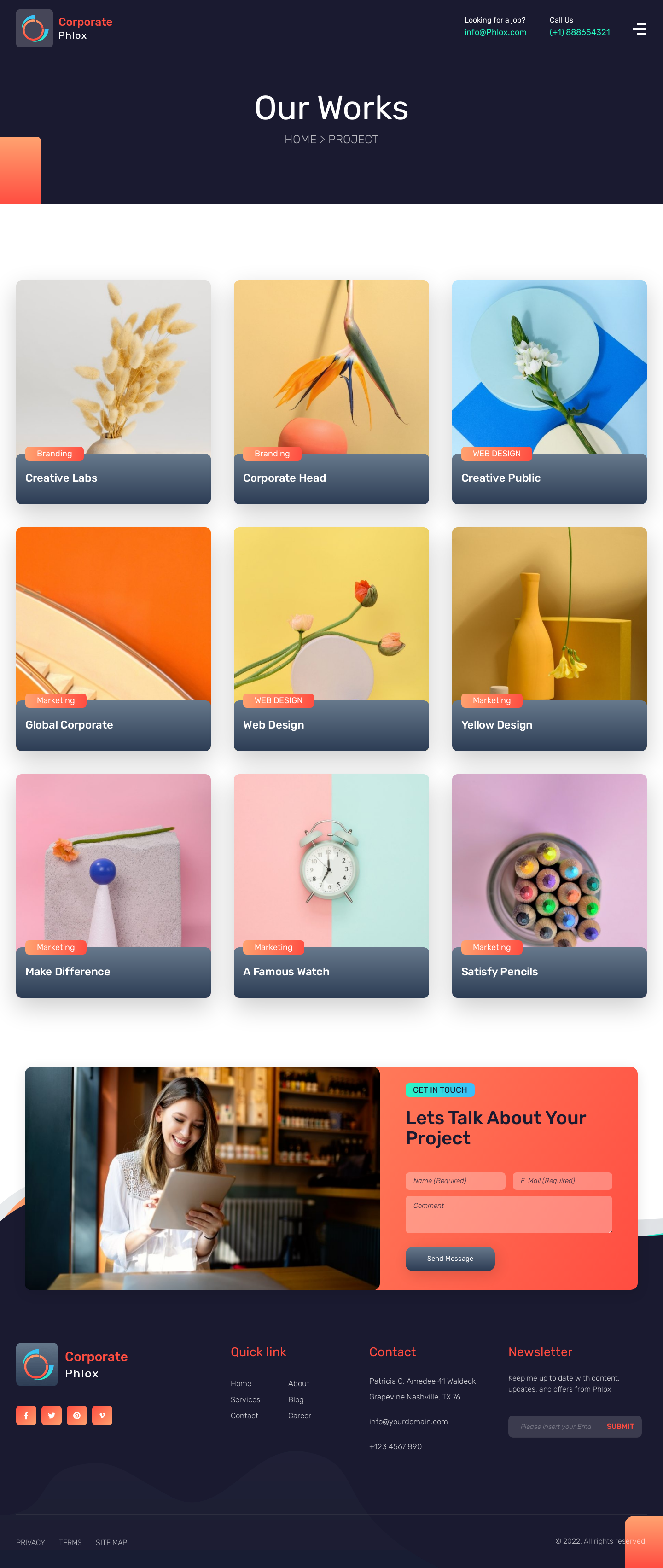Focus the Name (Required) field
Screen dimensions: 663x1568
point(455,1181)
